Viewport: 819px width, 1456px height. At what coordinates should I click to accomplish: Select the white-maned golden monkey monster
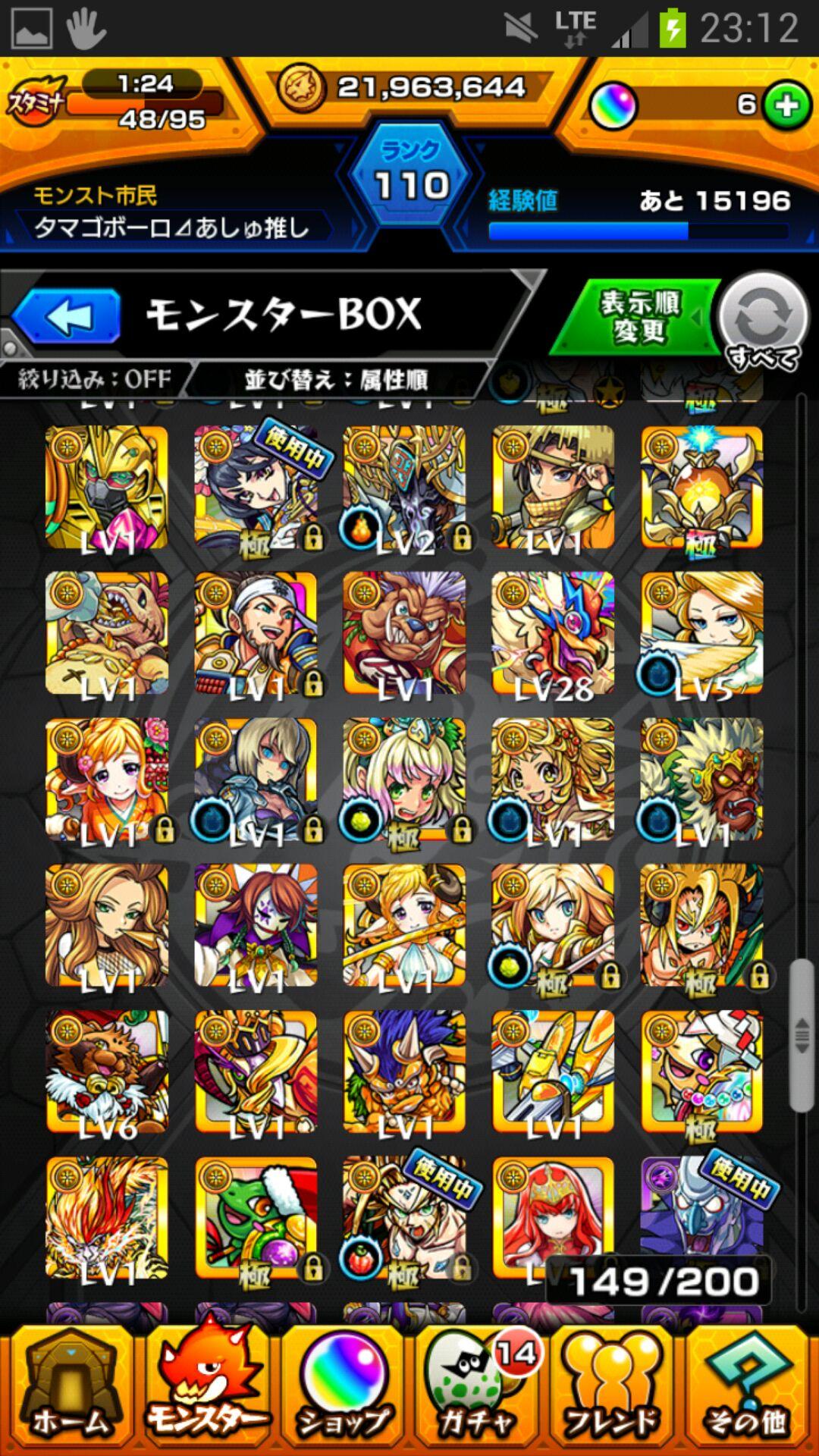(701, 780)
